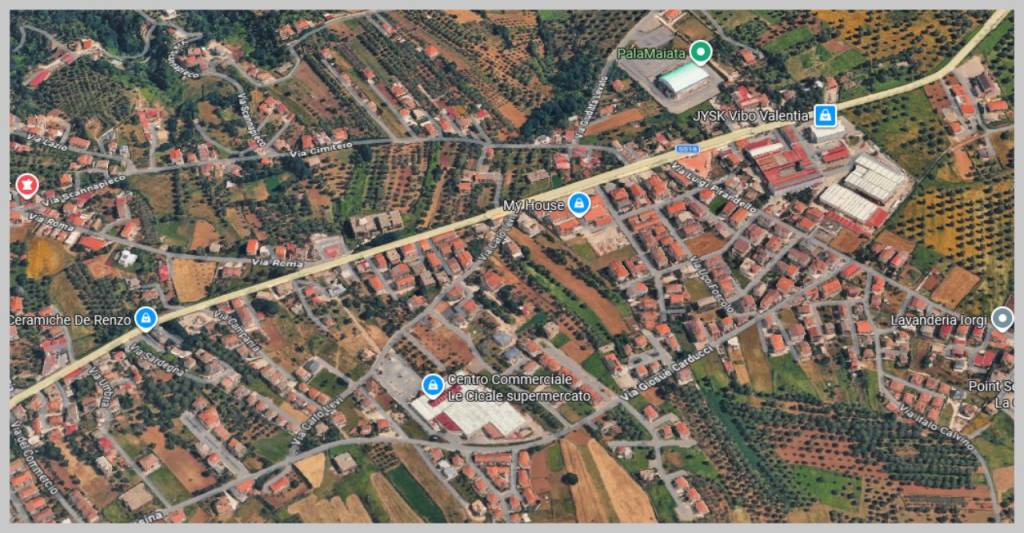Tap the MY House shopping pin

click(x=579, y=205)
